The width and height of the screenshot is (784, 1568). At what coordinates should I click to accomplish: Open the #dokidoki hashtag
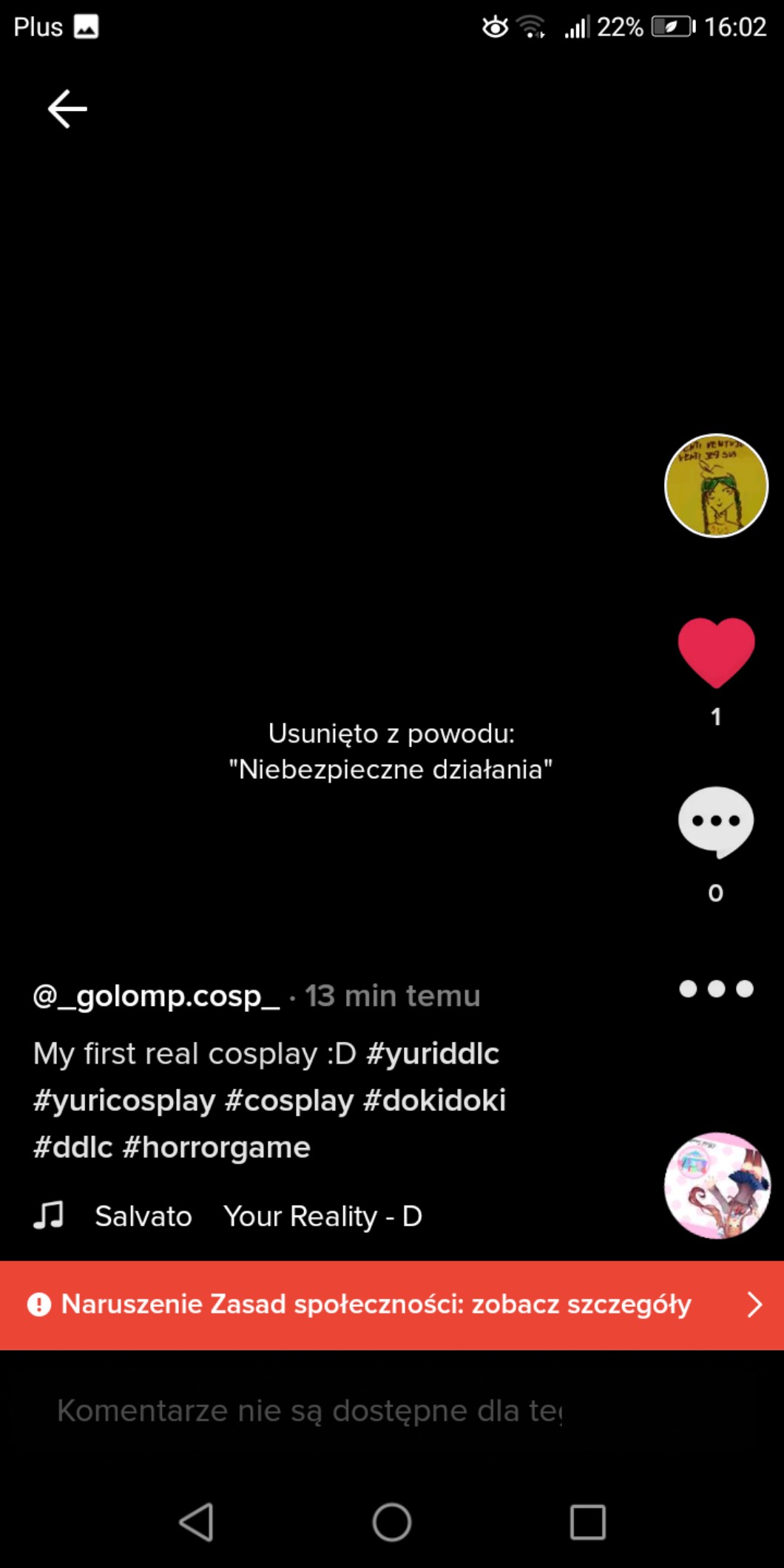(435, 1101)
